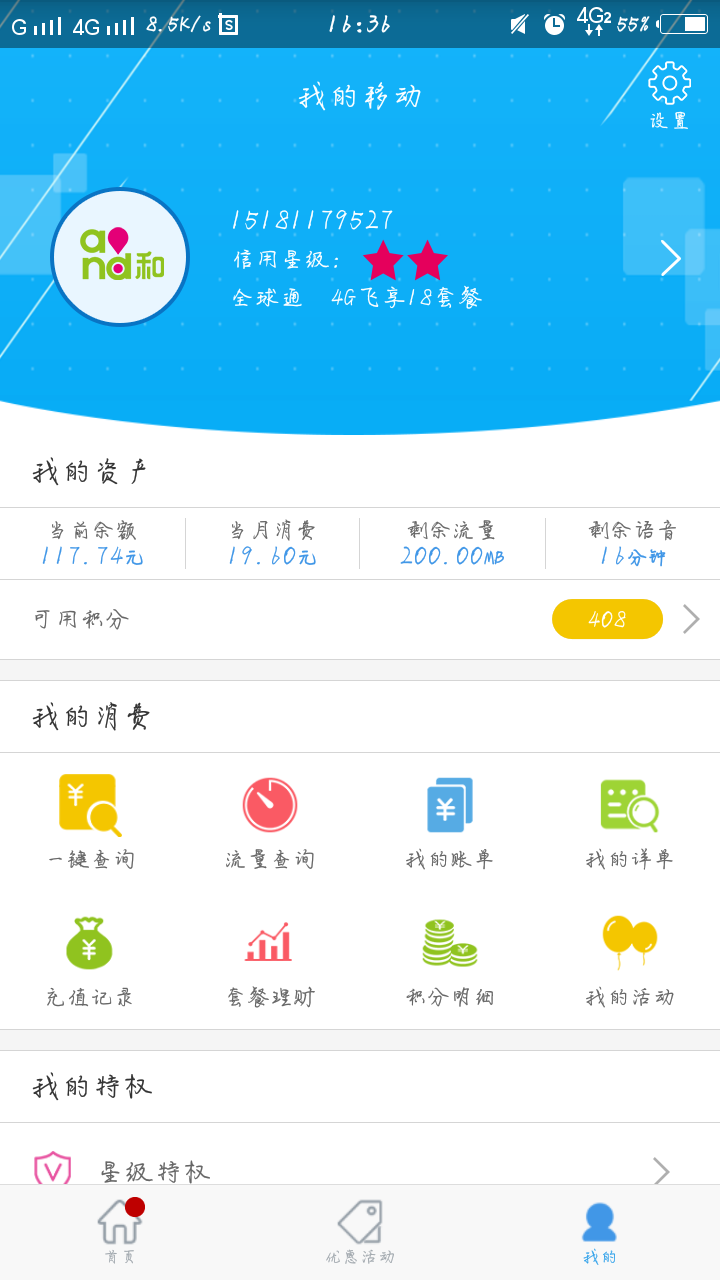
Task: Open the 优惠活动 promotions tab
Action: (360, 1228)
